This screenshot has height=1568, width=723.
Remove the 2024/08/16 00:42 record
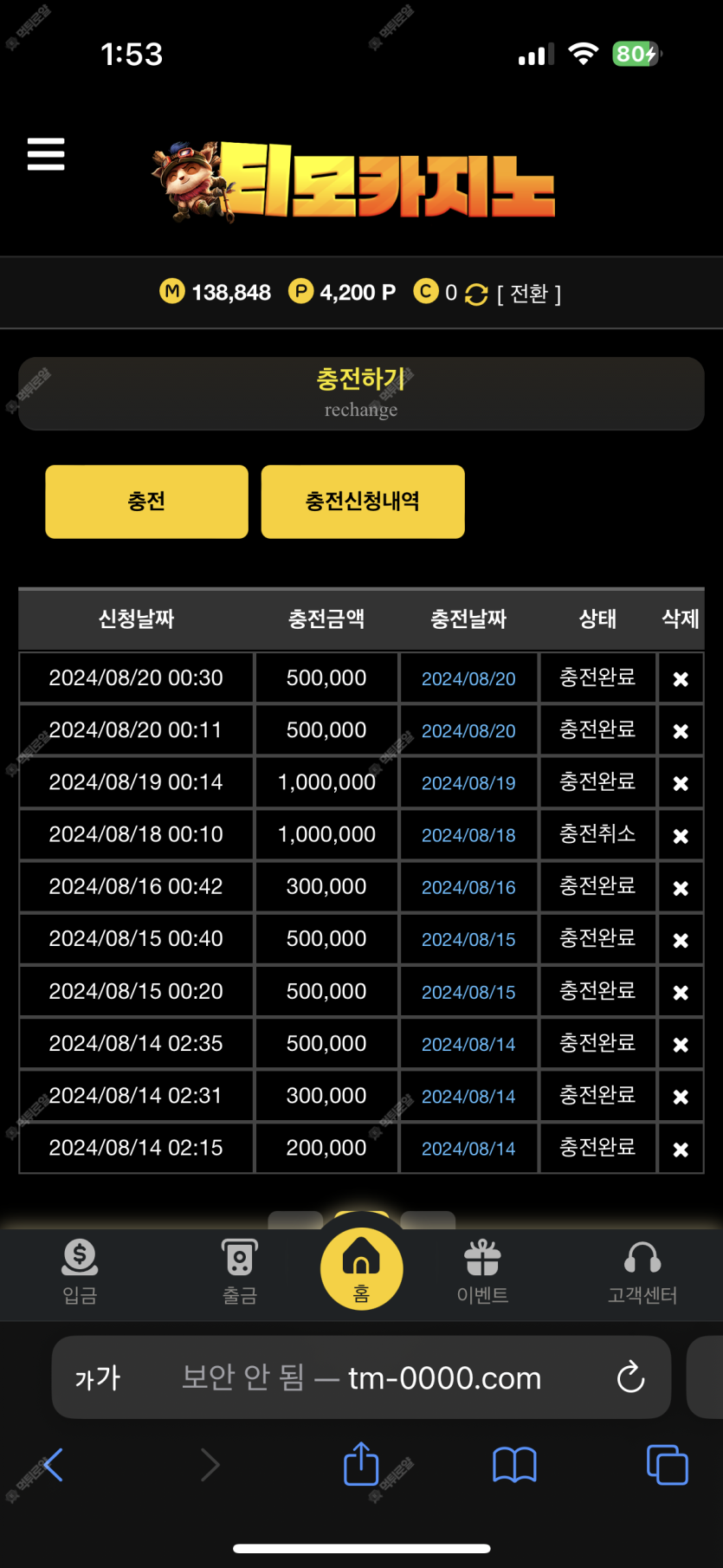coord(681,888)
